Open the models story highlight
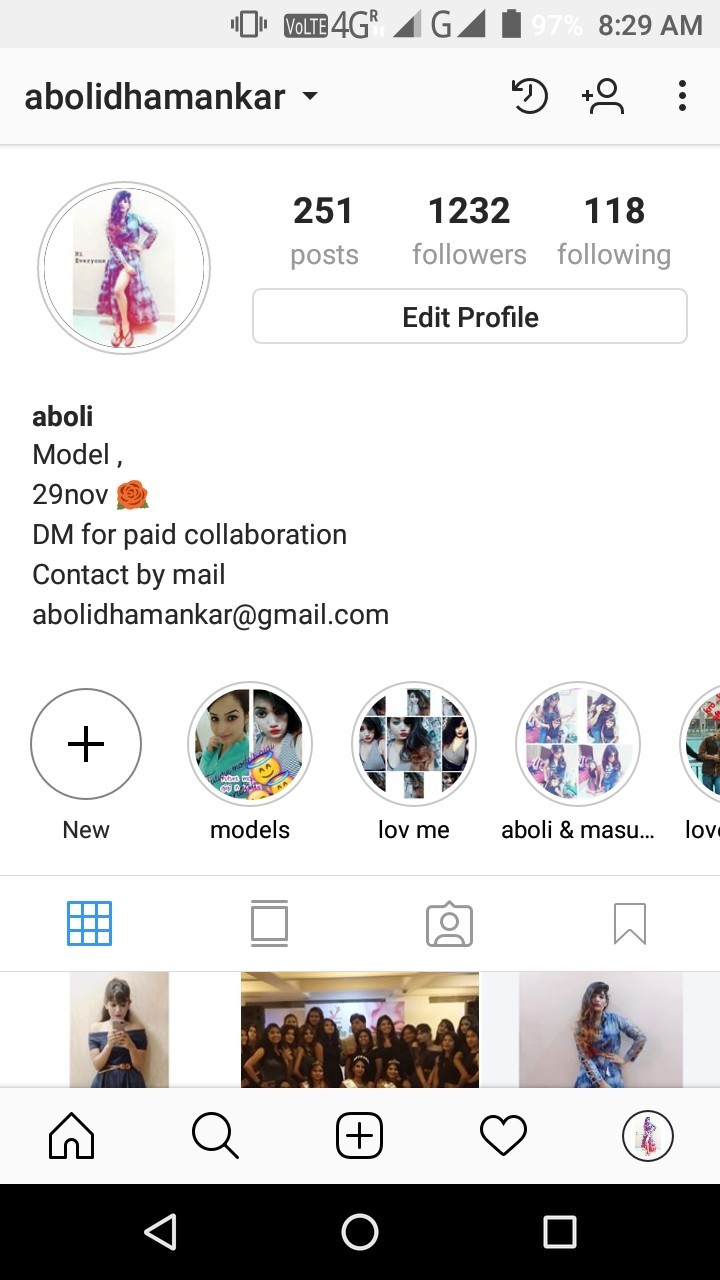Screen dimensions: 720x1280 (x=250, y=744)
